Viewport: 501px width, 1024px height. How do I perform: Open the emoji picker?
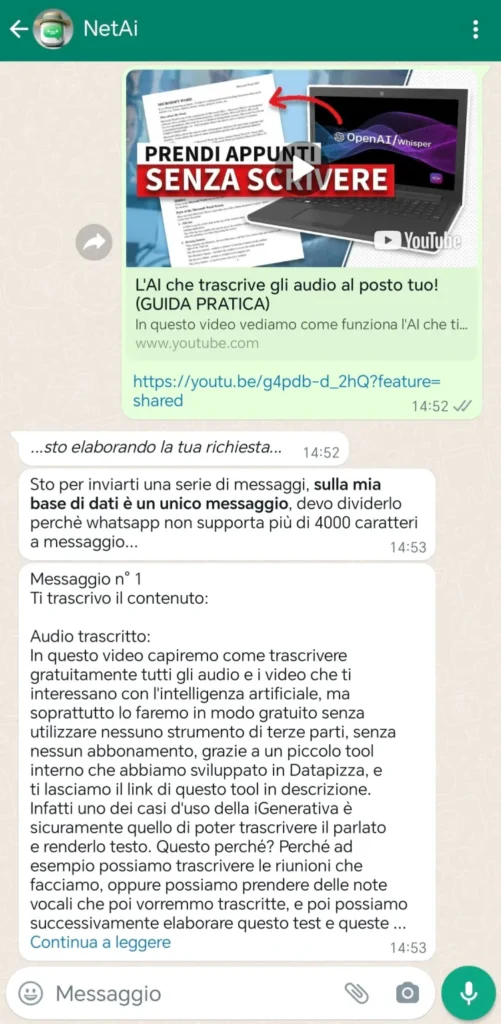[x=30, y=994]
